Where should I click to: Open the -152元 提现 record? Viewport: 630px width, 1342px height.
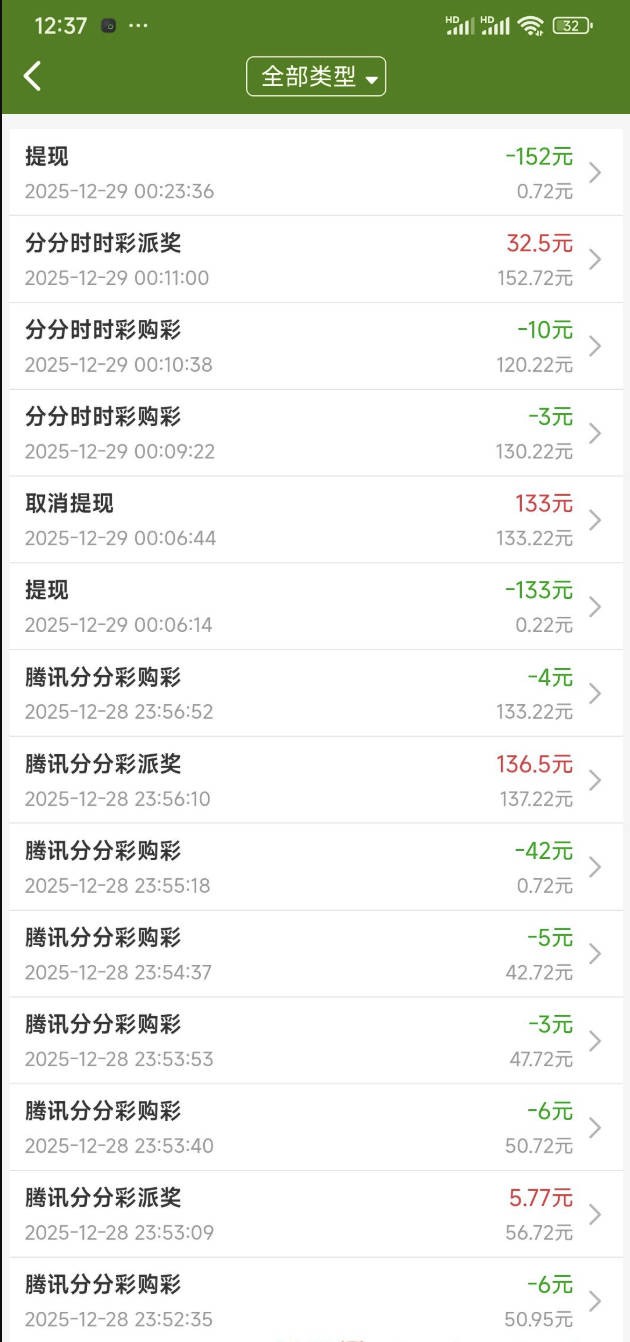(x=315, y=172)
